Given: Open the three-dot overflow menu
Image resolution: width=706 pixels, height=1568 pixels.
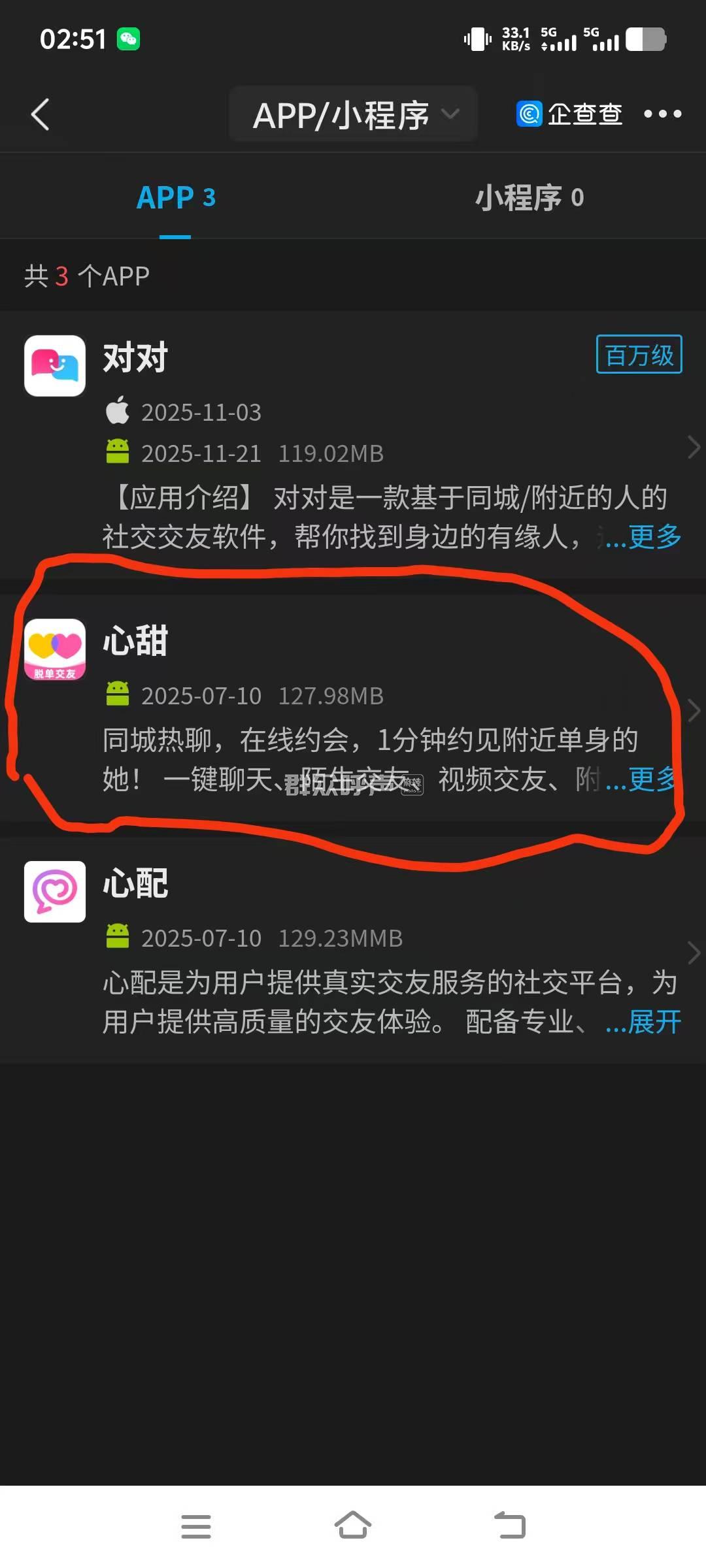Looking at the screenshot, I should coord(662,114).
